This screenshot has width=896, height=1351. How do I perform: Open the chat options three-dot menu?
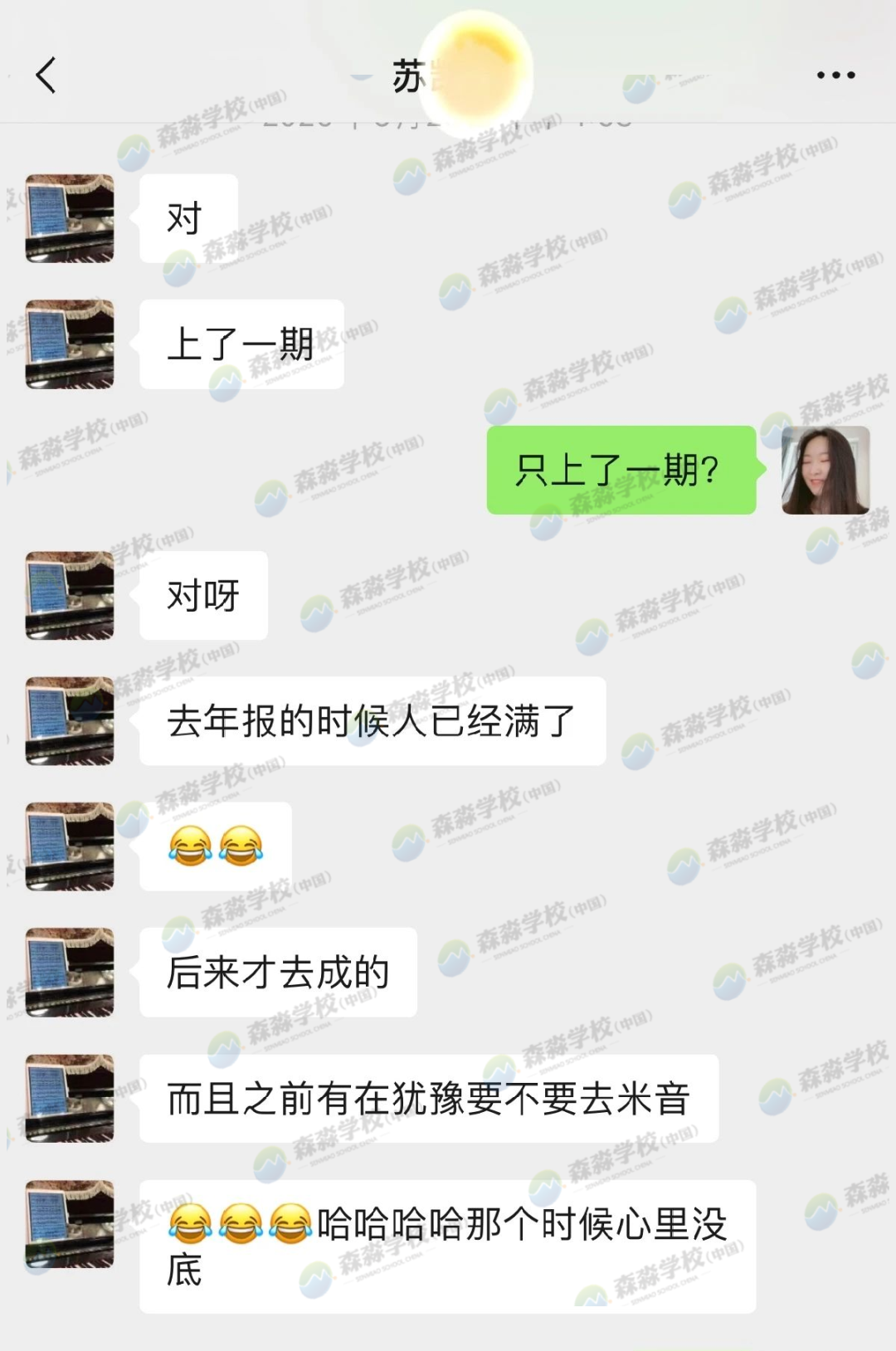tap(835, 76)
